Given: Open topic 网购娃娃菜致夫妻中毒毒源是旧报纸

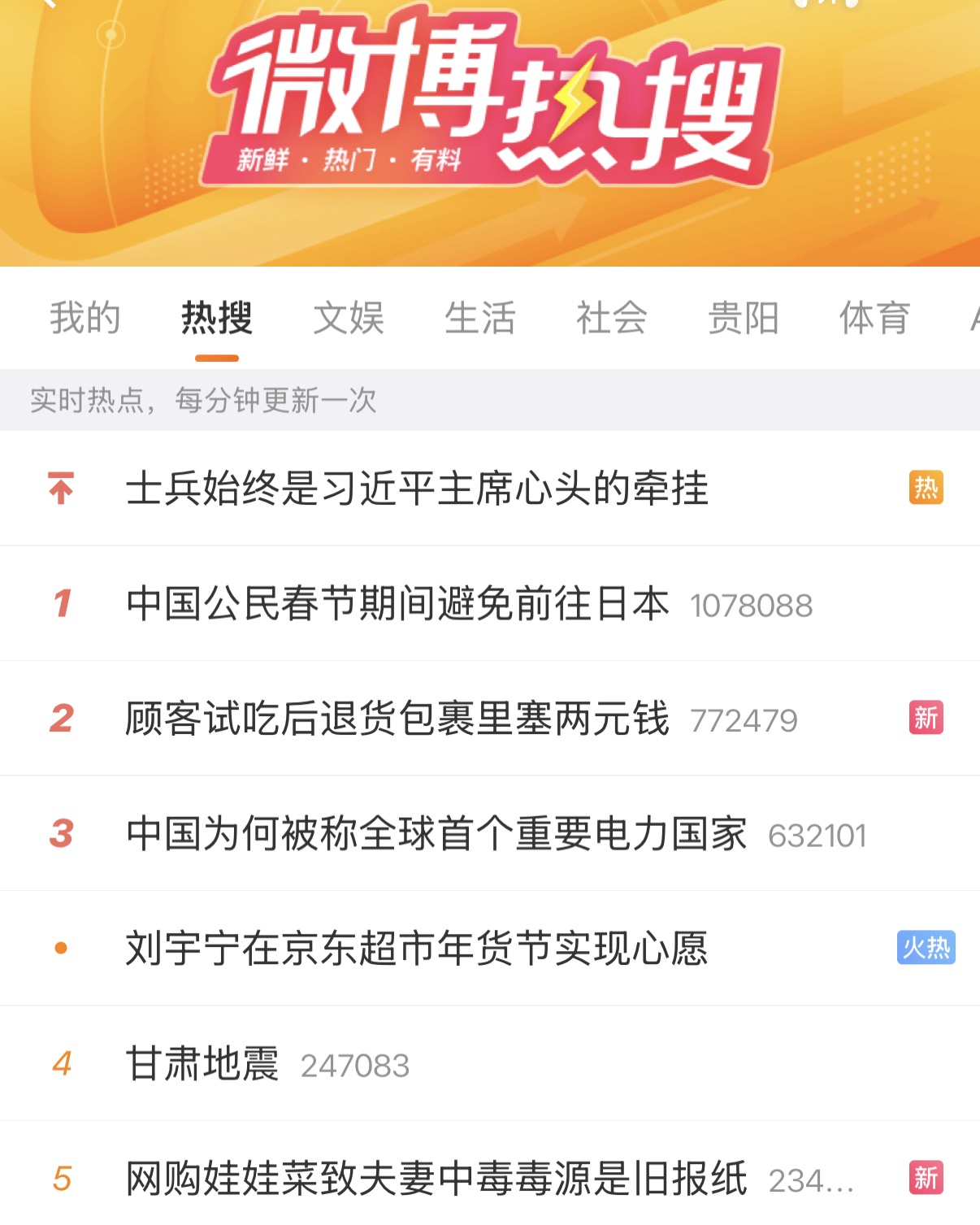Looking at the screenshot, I should point(436,1179).
